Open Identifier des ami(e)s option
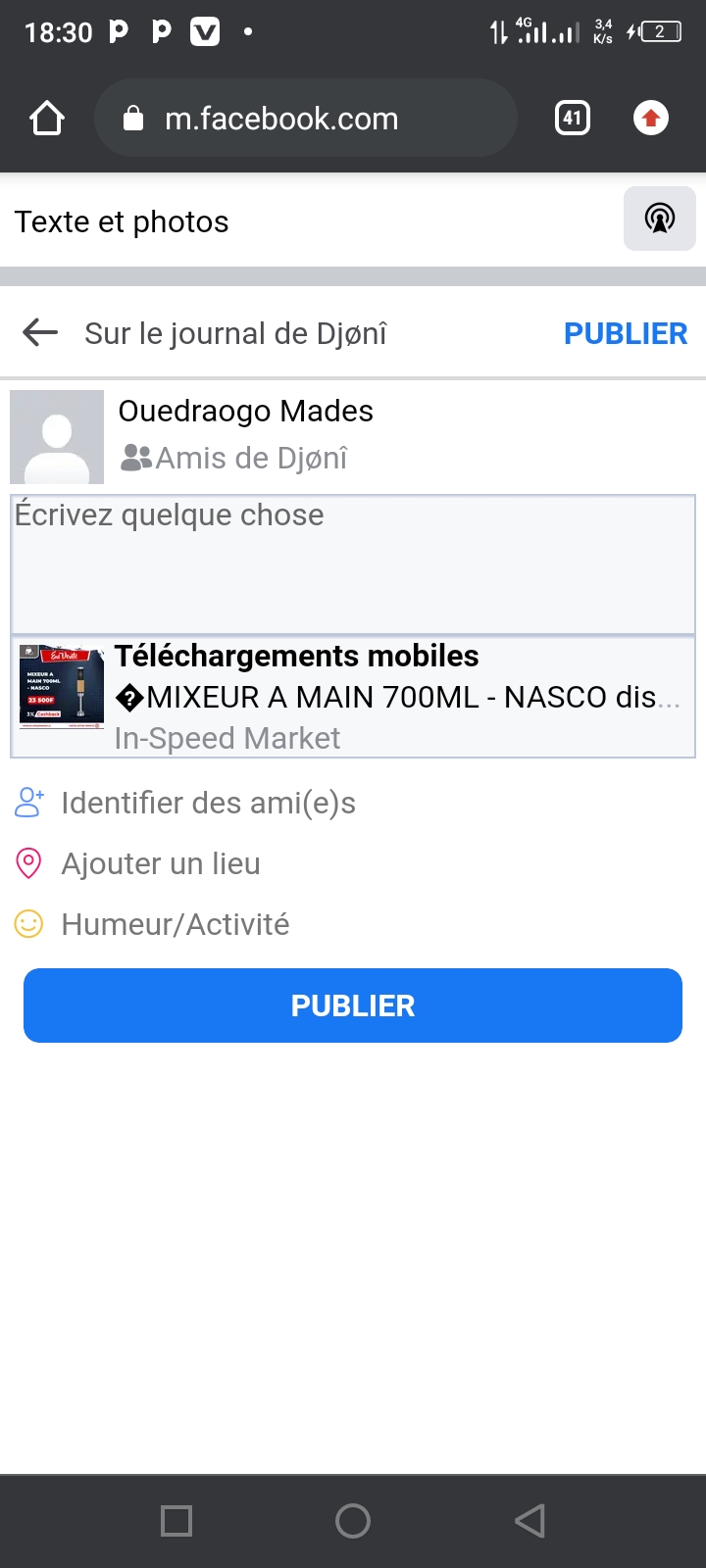Viewport: 706px width, 1568px height. [208, 804]
